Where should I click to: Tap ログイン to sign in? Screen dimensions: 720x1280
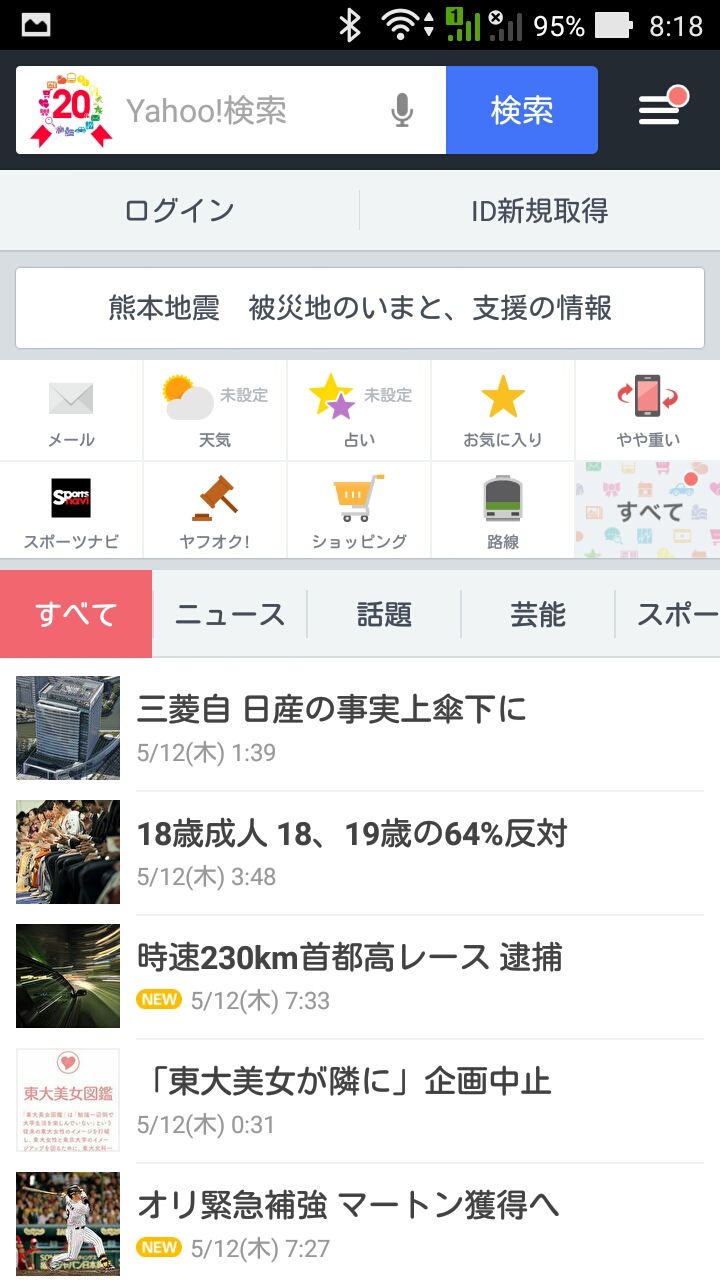coord(180,211)
